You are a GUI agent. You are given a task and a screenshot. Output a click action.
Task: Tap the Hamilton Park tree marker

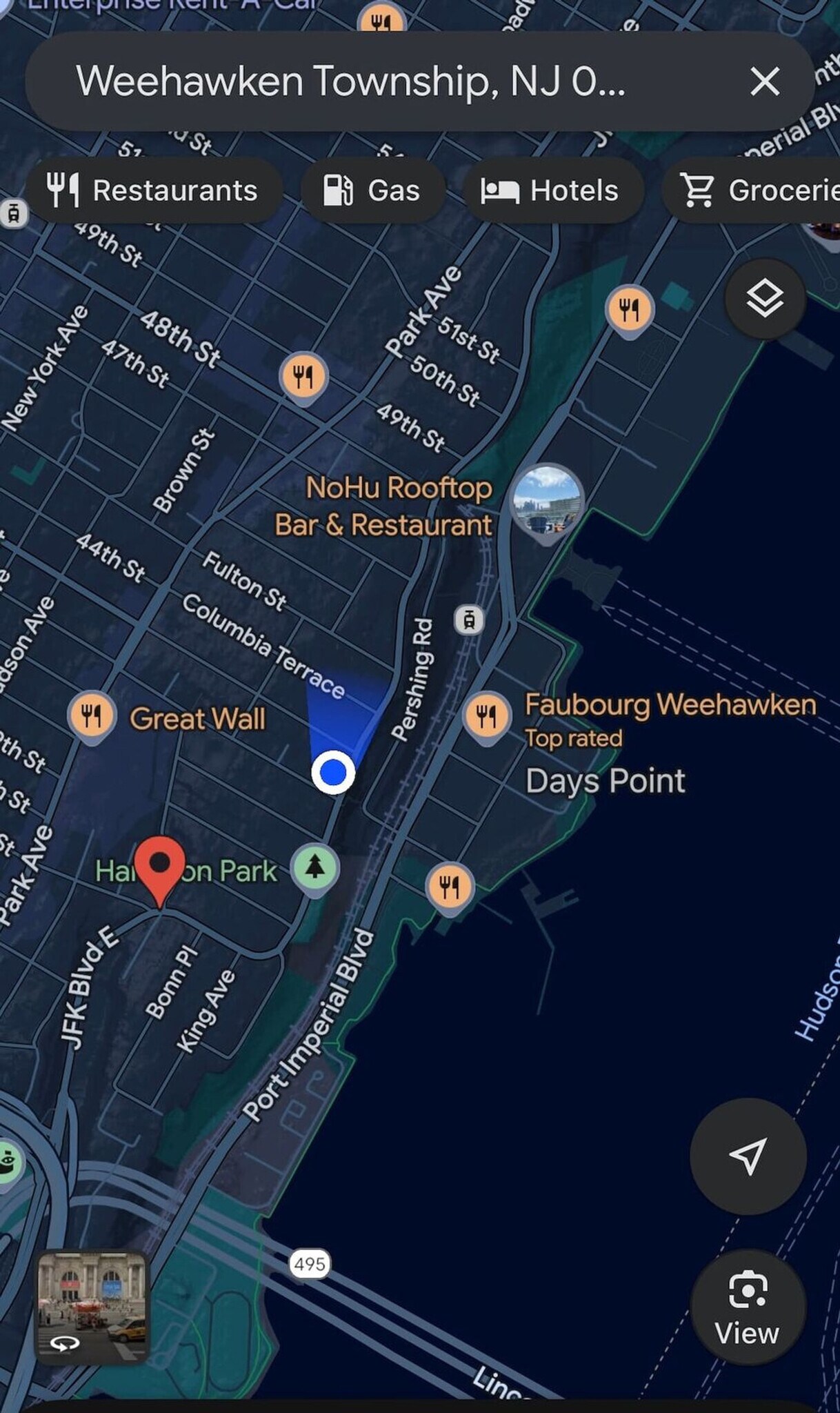tap(315, 867)
